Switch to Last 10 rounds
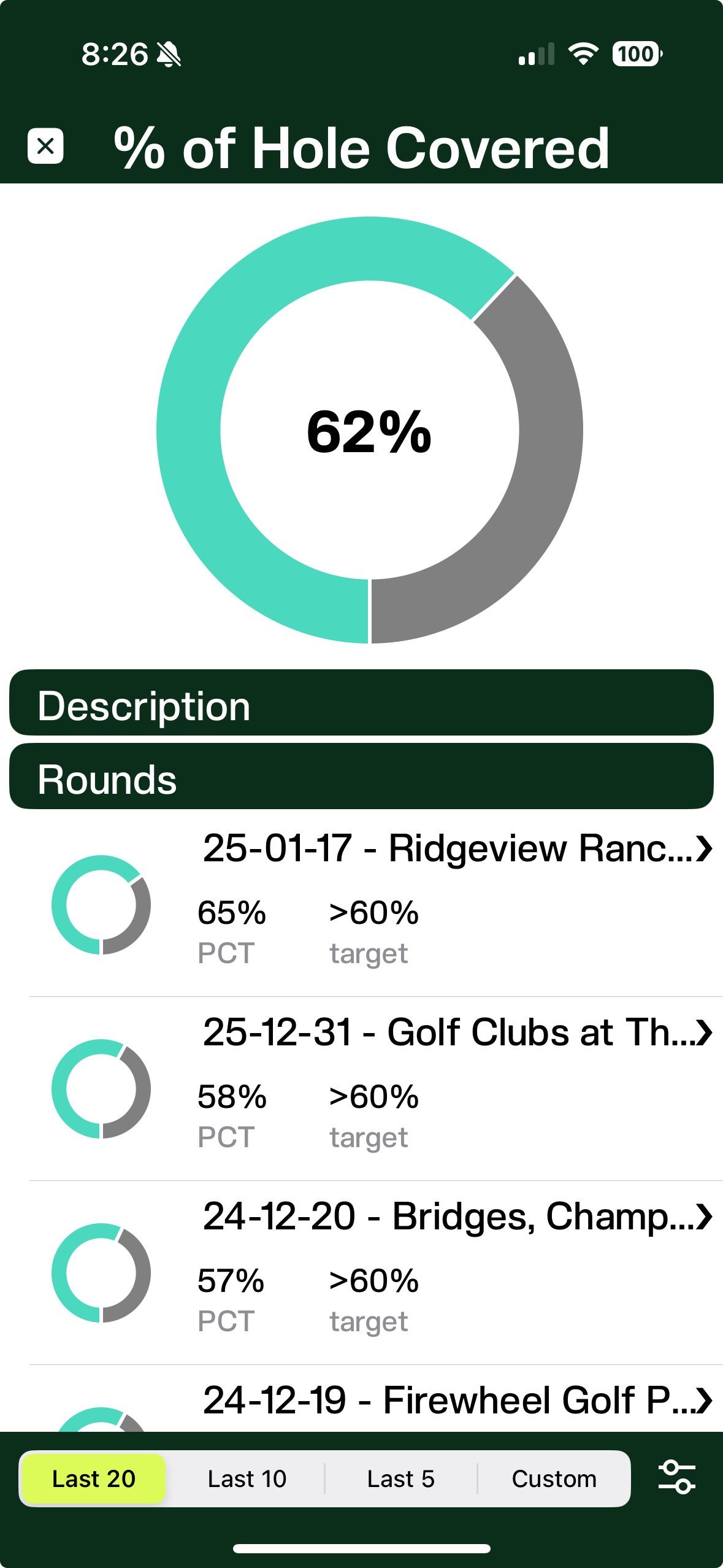The image size is (723, 1568). (247, 1478)
